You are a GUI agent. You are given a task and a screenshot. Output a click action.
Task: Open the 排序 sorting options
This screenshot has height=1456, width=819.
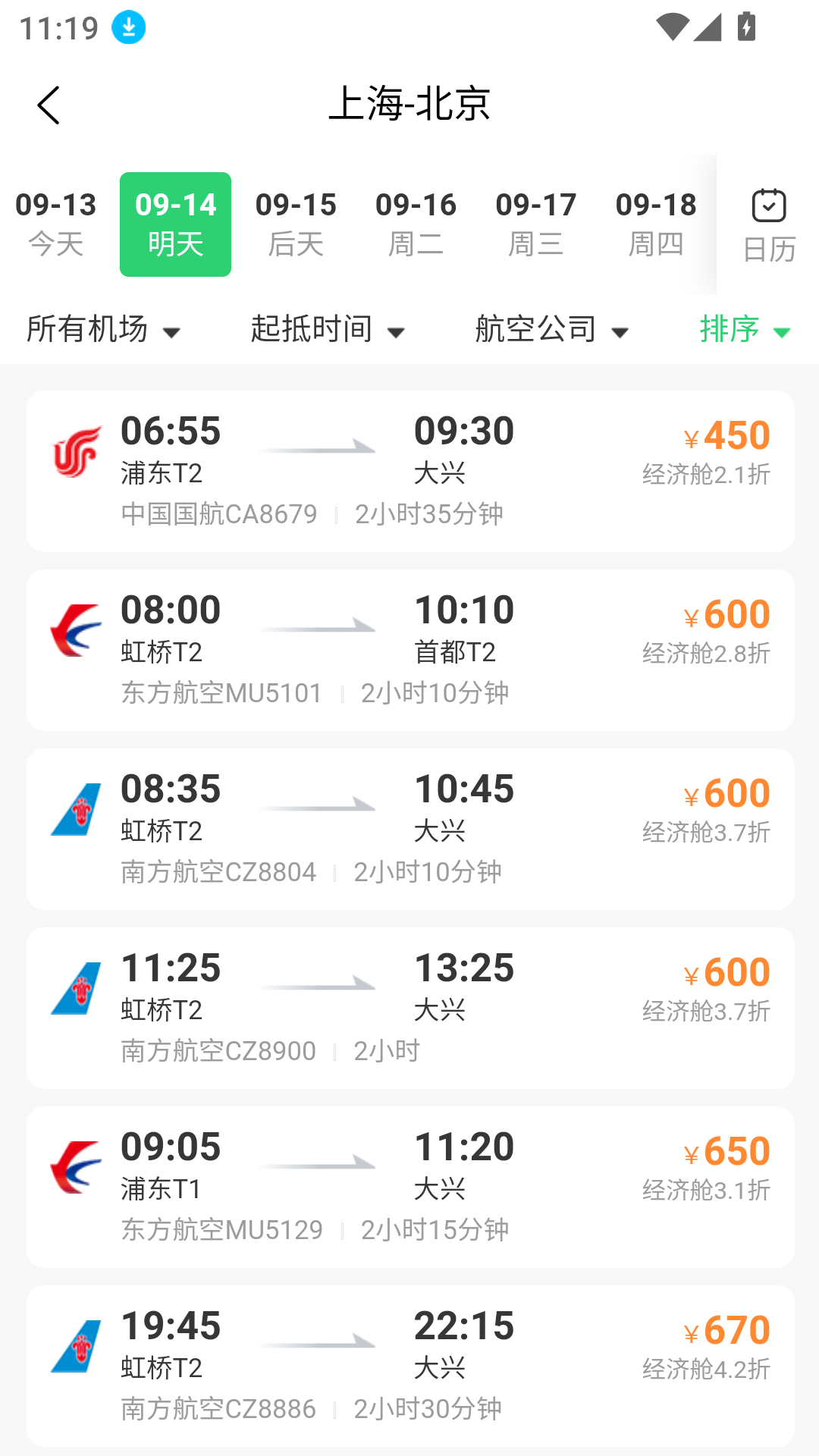click(x=745, y=329)
